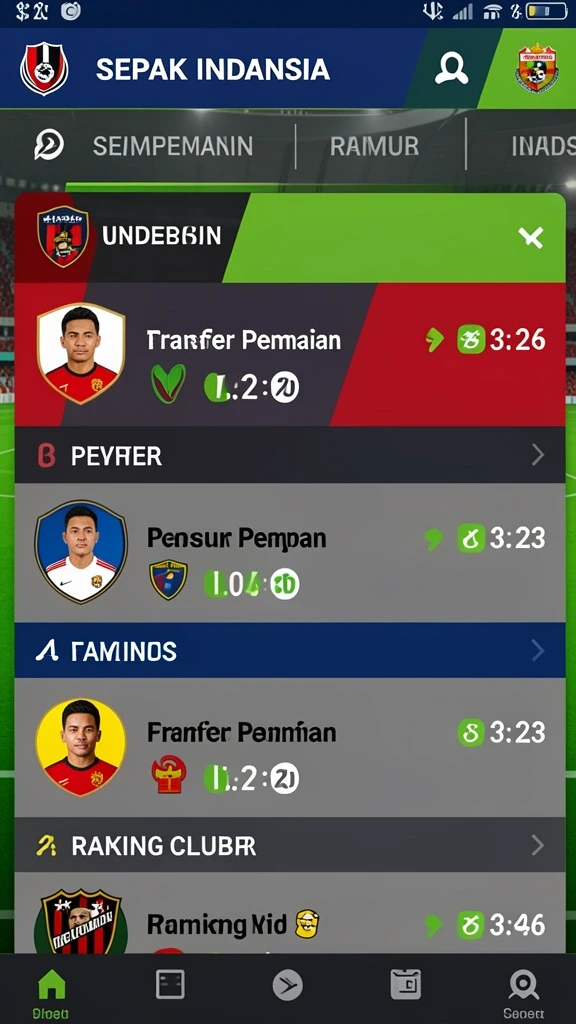Open the Pensur Pempan card

[x=290, y=552]
